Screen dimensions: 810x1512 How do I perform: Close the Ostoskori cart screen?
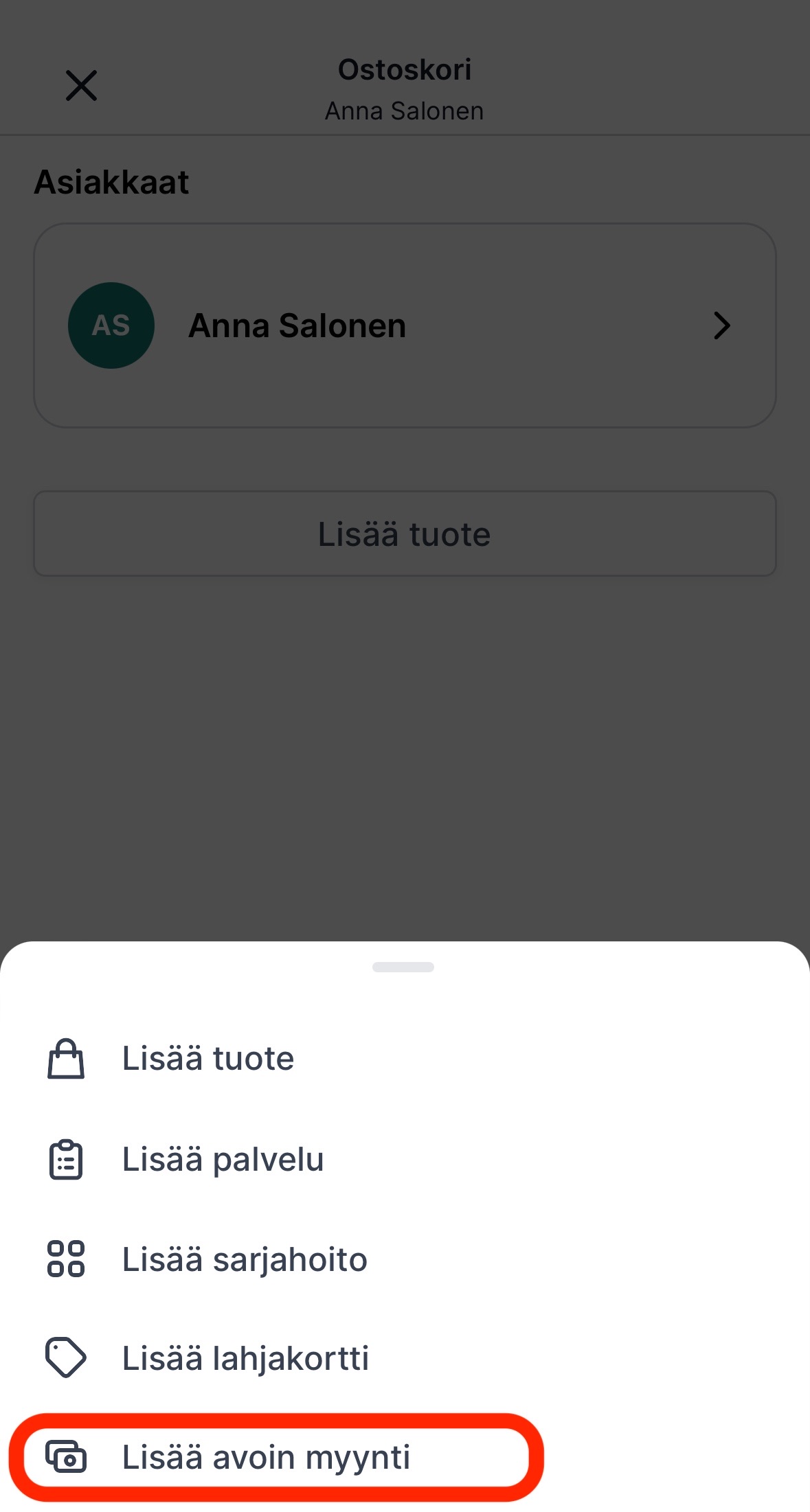pos(81,86)
